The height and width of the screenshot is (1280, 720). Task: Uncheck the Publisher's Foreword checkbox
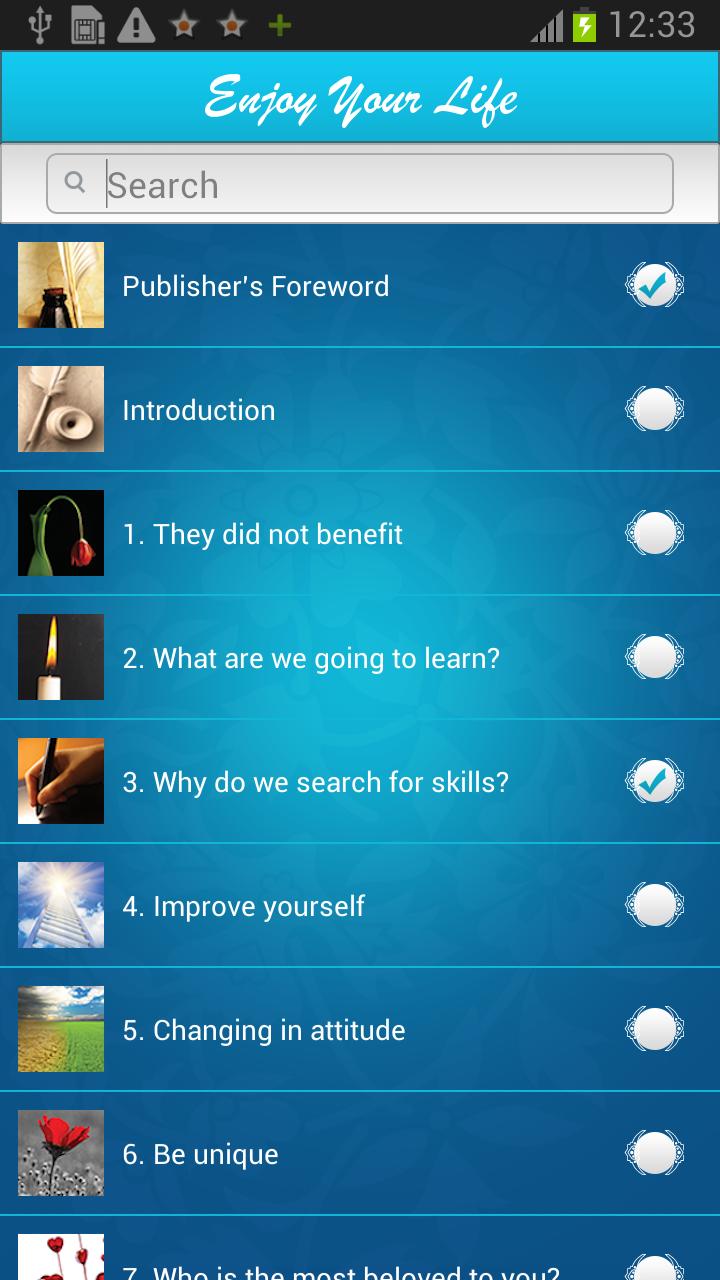click(x=655, y=286)
